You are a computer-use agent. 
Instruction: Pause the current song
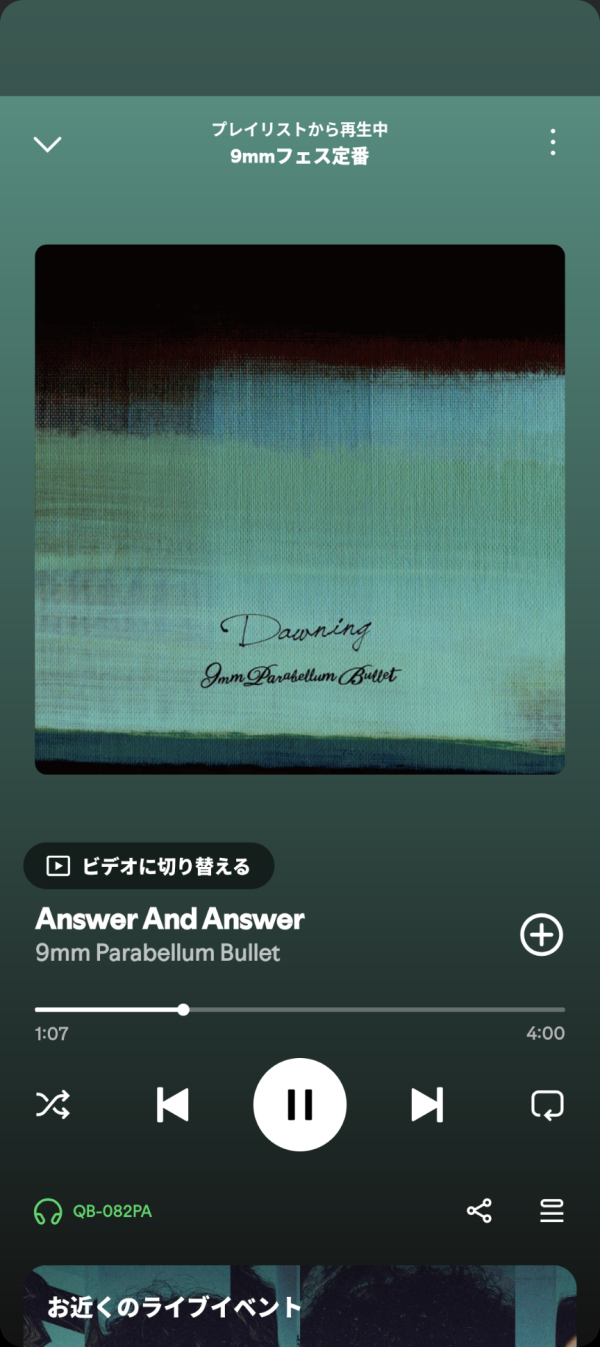point(300,1105)
